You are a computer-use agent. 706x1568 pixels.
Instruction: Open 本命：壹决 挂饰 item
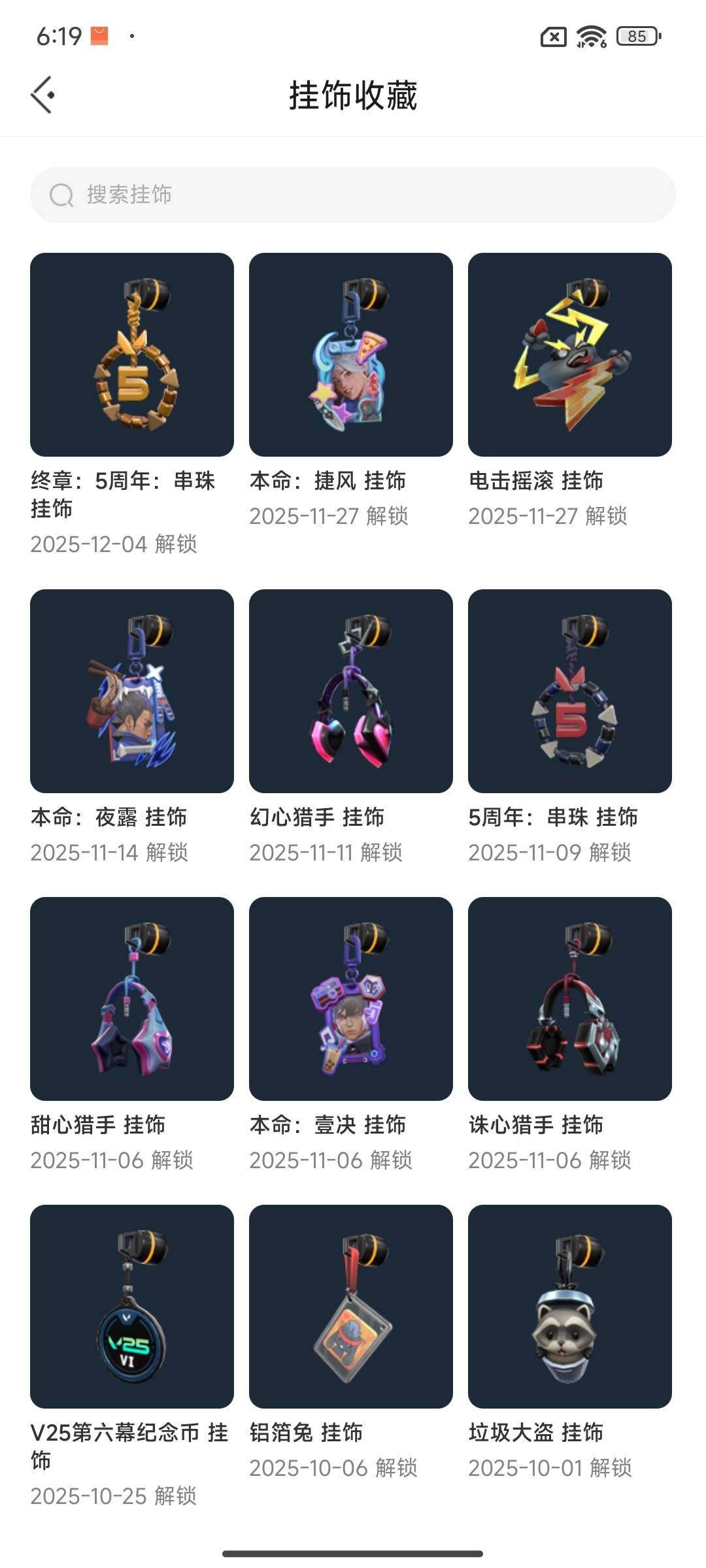(x=351, y=999)
